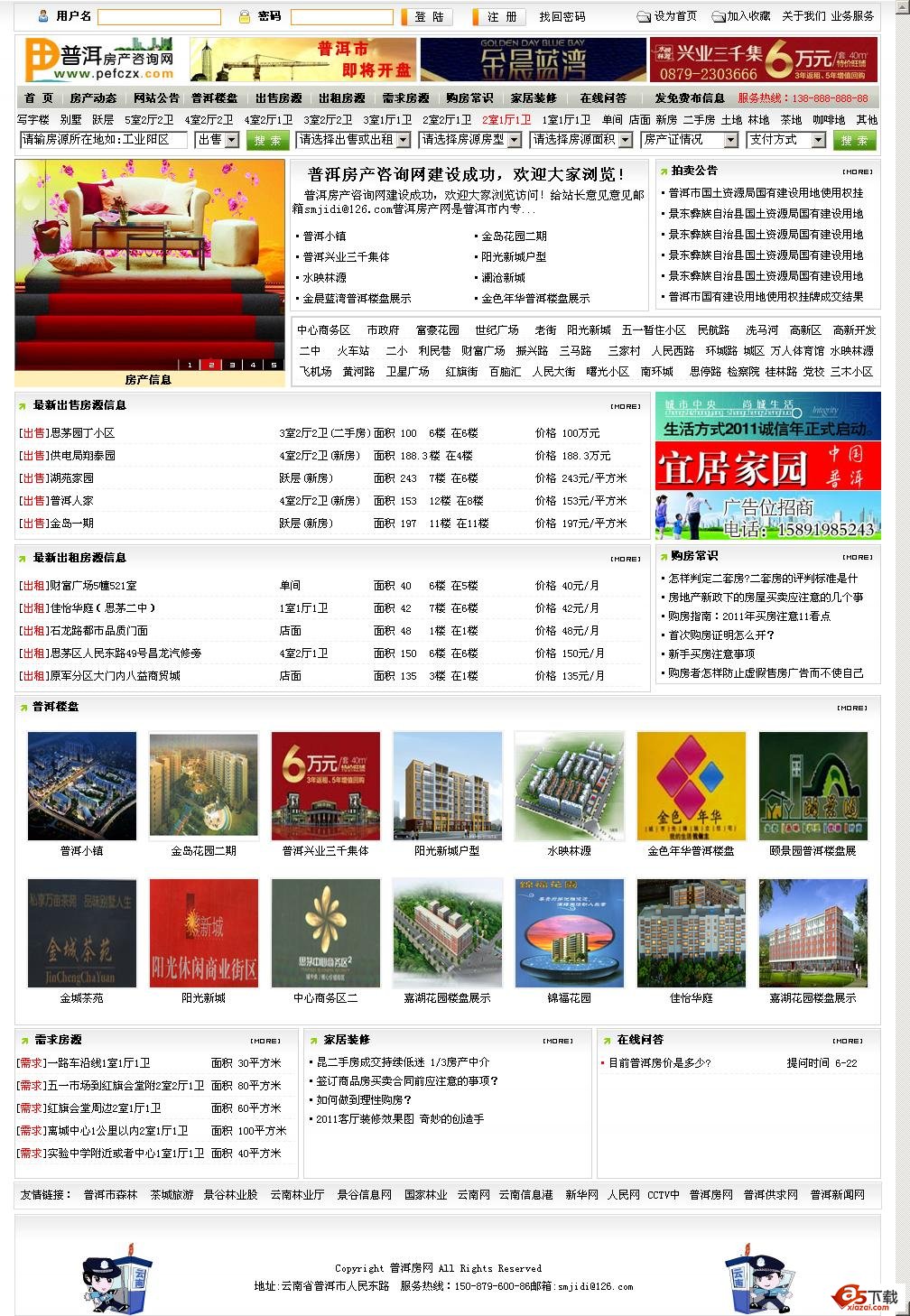This screenshot has height=1316, width=910.
Task: Open the 宜居家园 banner ad
Action: [767, 468]
